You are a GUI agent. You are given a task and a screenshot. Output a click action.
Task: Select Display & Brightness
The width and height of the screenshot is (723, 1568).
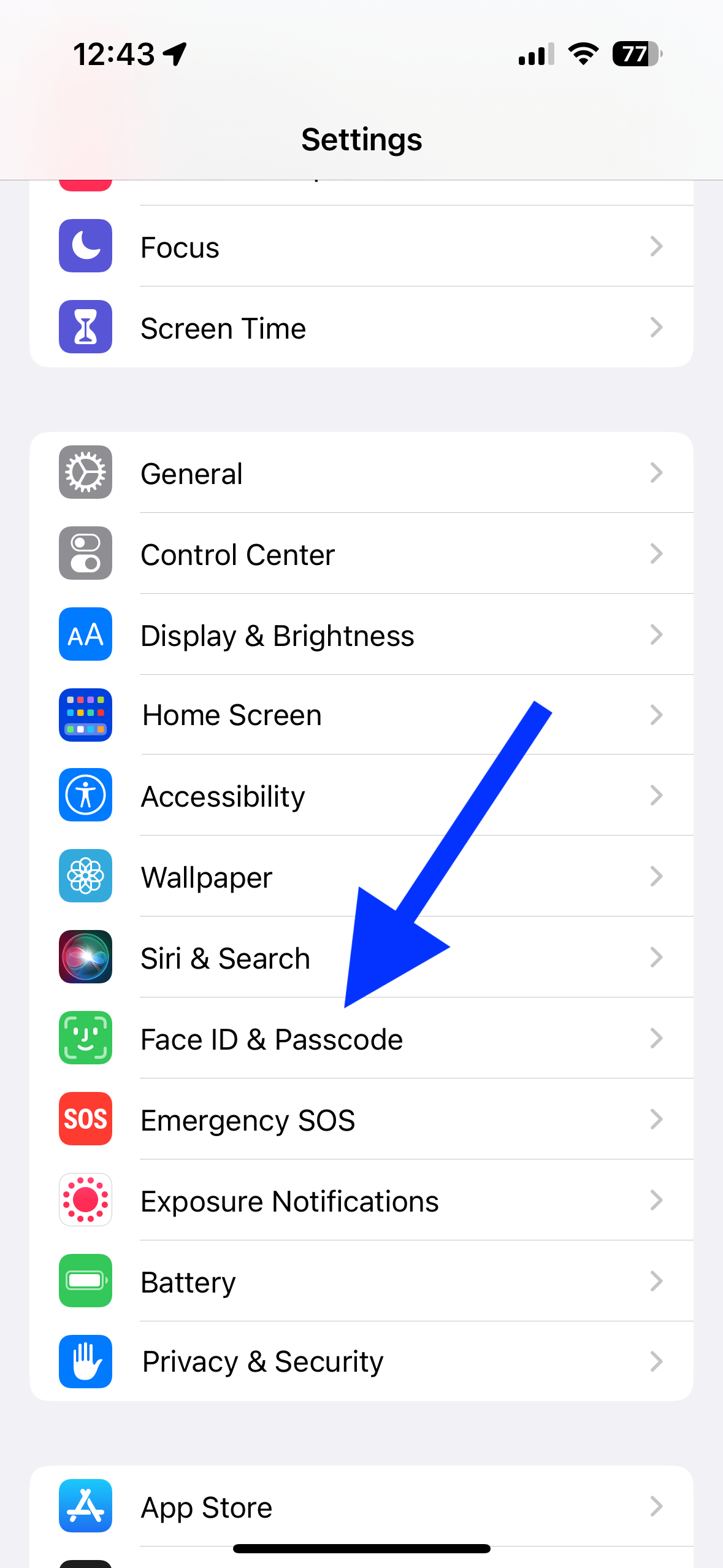click(361, 634)
